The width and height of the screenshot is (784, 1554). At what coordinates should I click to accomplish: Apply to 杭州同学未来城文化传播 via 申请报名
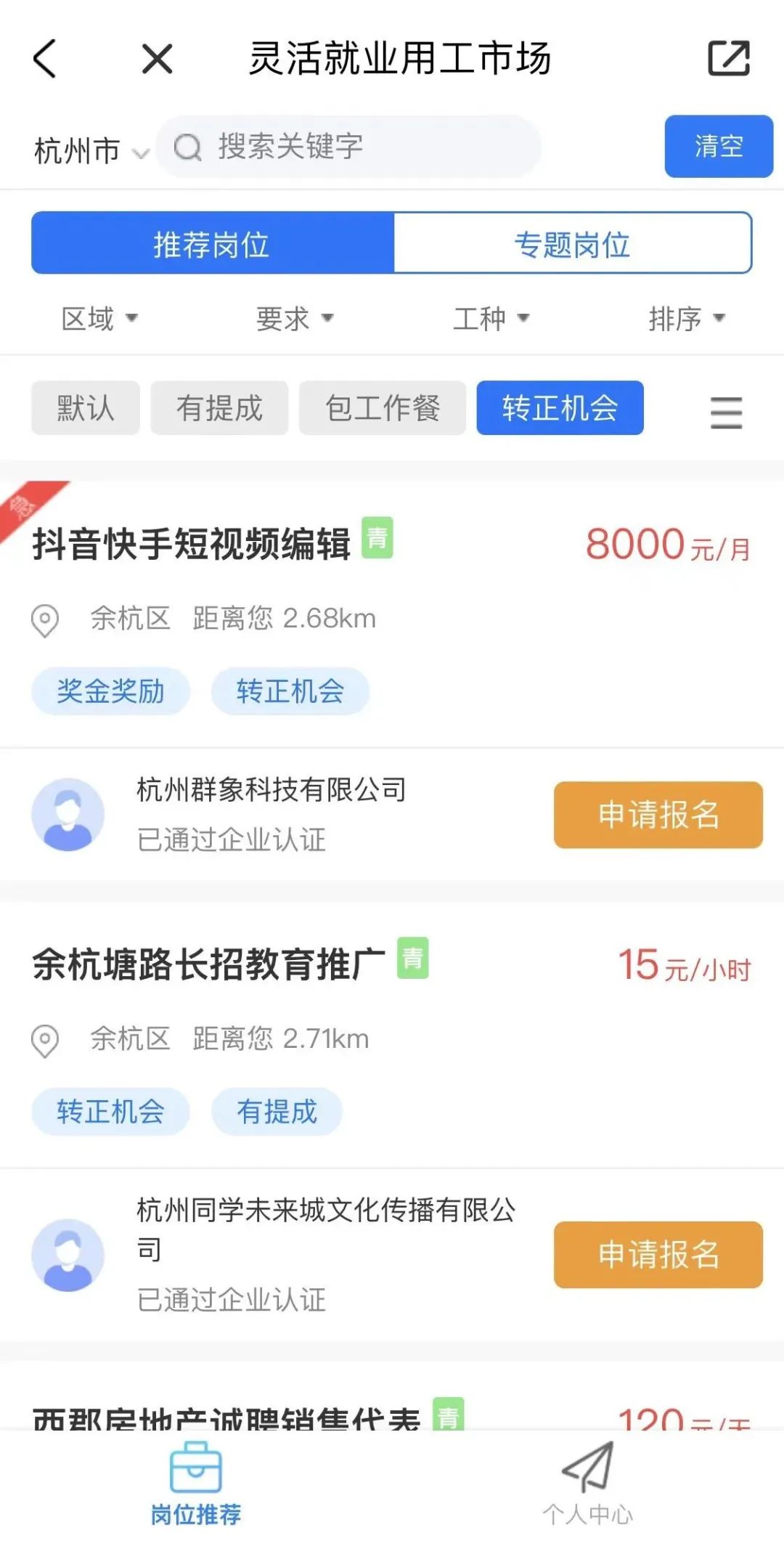[x=658, y=1255]
